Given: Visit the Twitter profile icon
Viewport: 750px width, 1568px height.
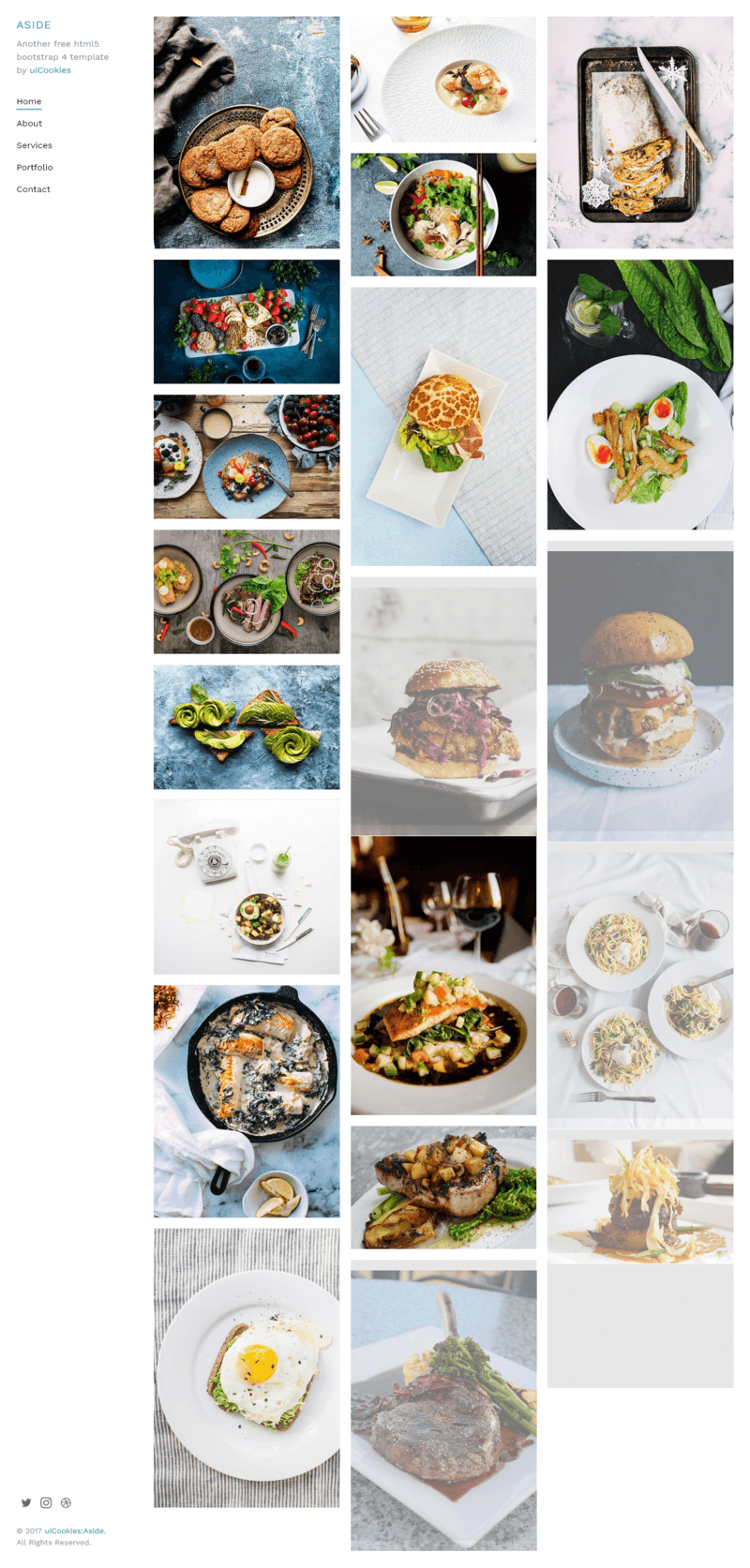Looking at the screenshot, I should (x=26, y=1502).
